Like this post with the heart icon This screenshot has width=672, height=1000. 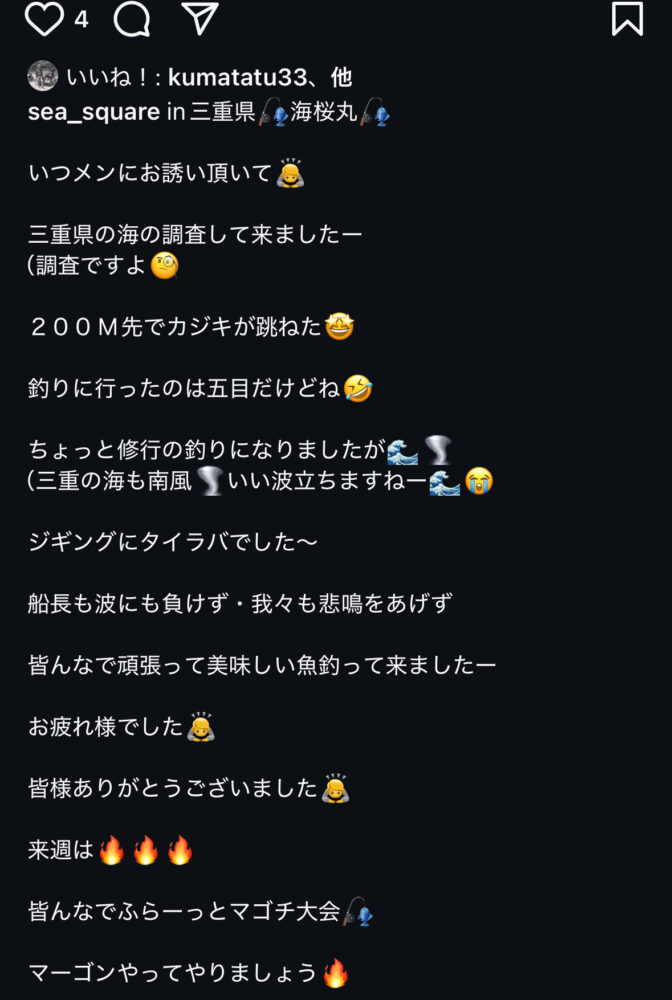pyautogui.click(x=44, y=19)
